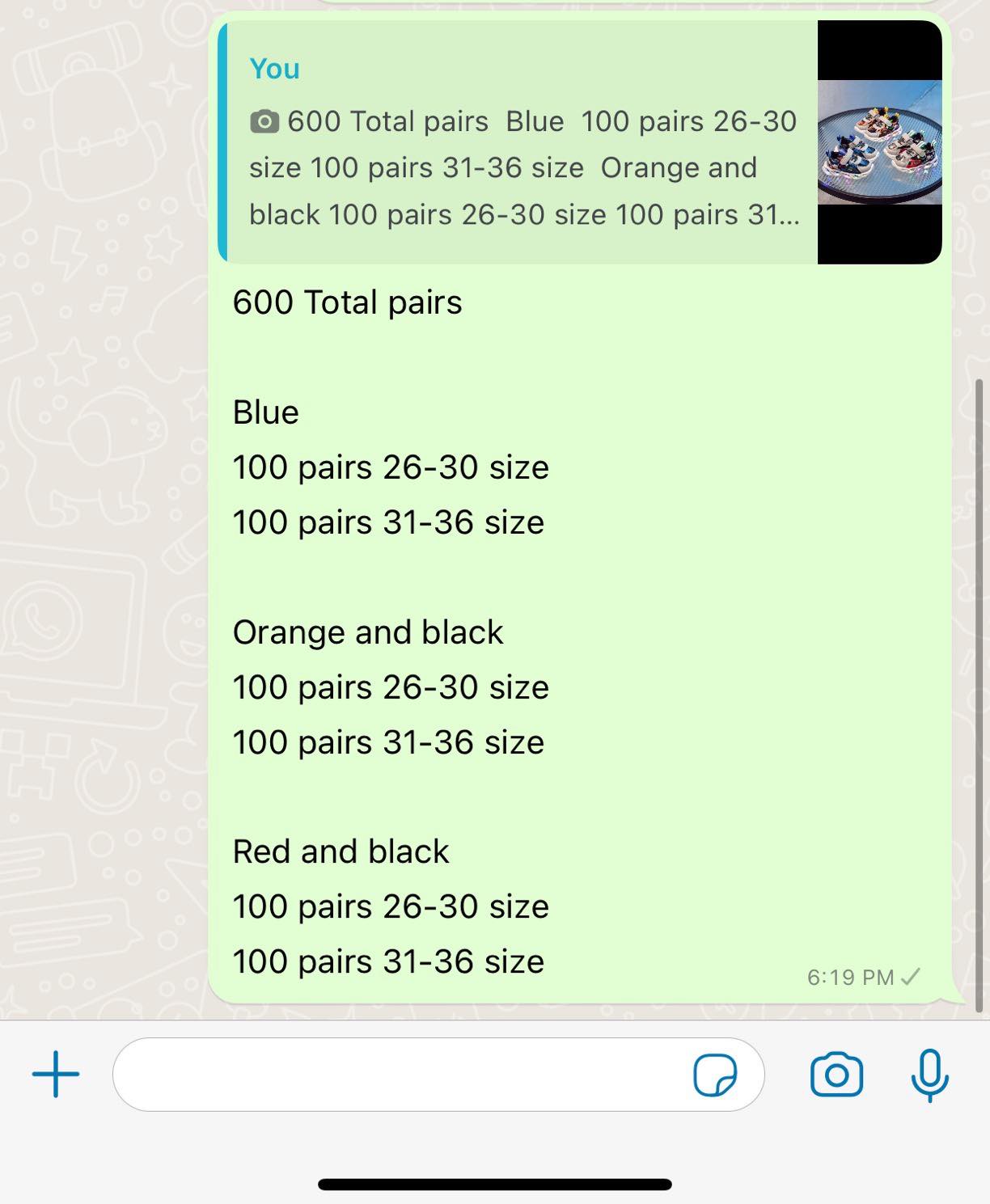Focus the message input field

396,1075
